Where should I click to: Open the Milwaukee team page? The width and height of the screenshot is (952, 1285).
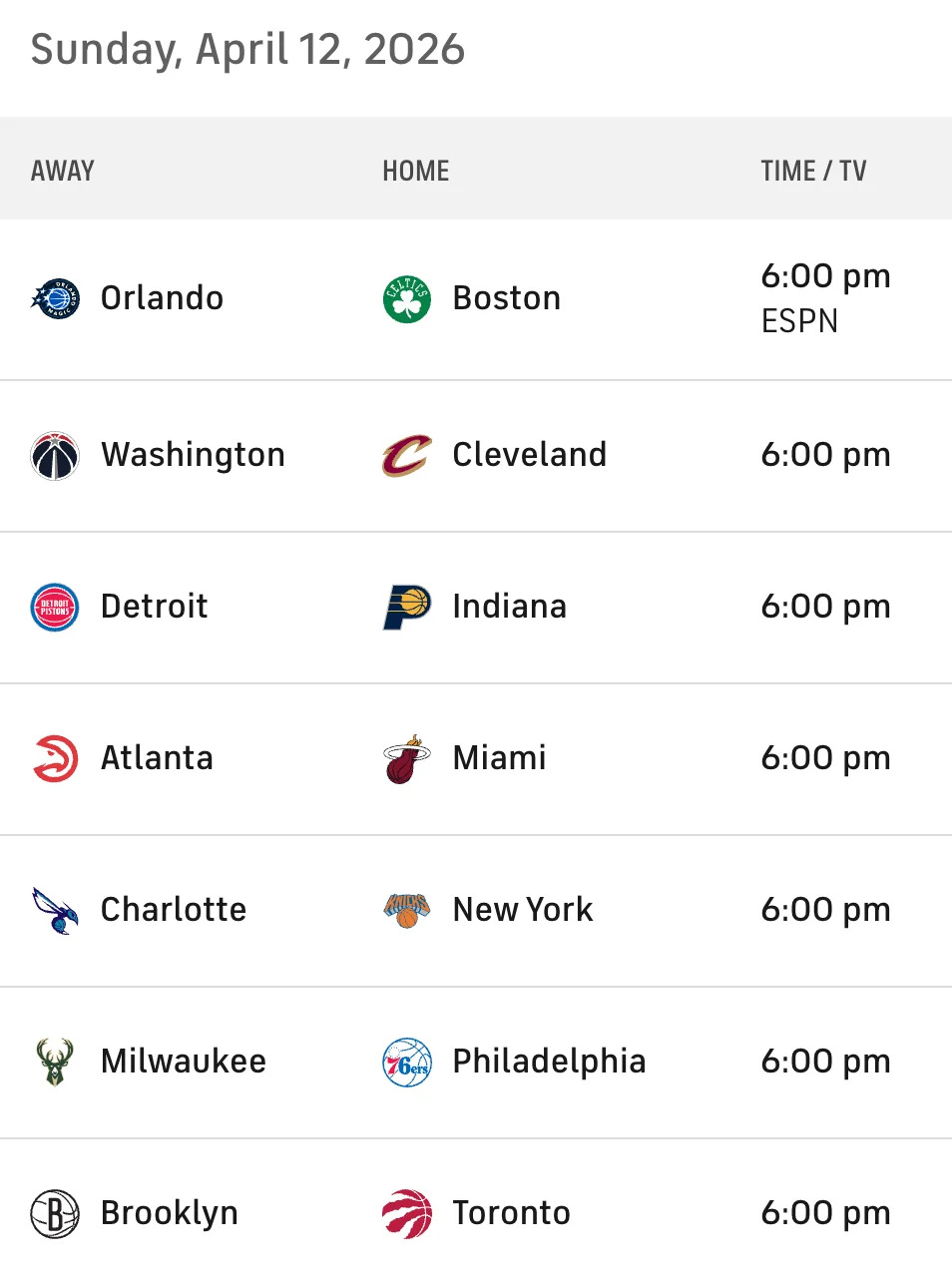(184, 1062)
